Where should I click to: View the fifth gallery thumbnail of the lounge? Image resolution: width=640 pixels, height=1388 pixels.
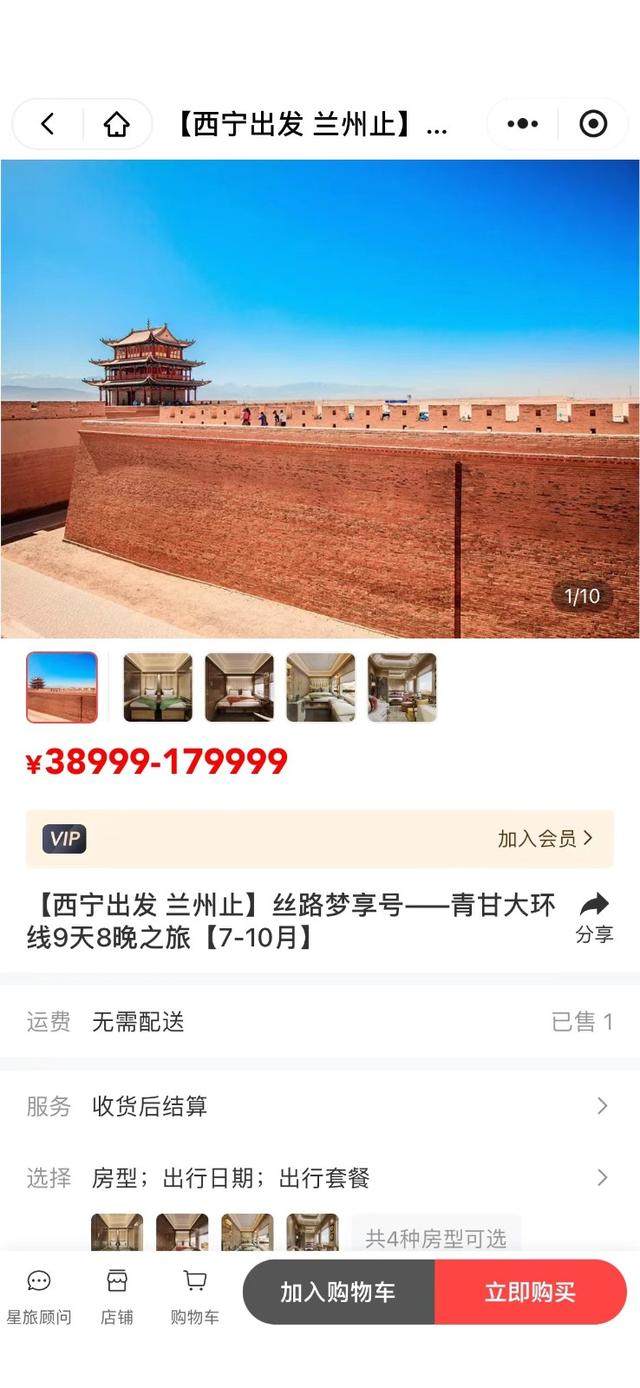point(402,687)
